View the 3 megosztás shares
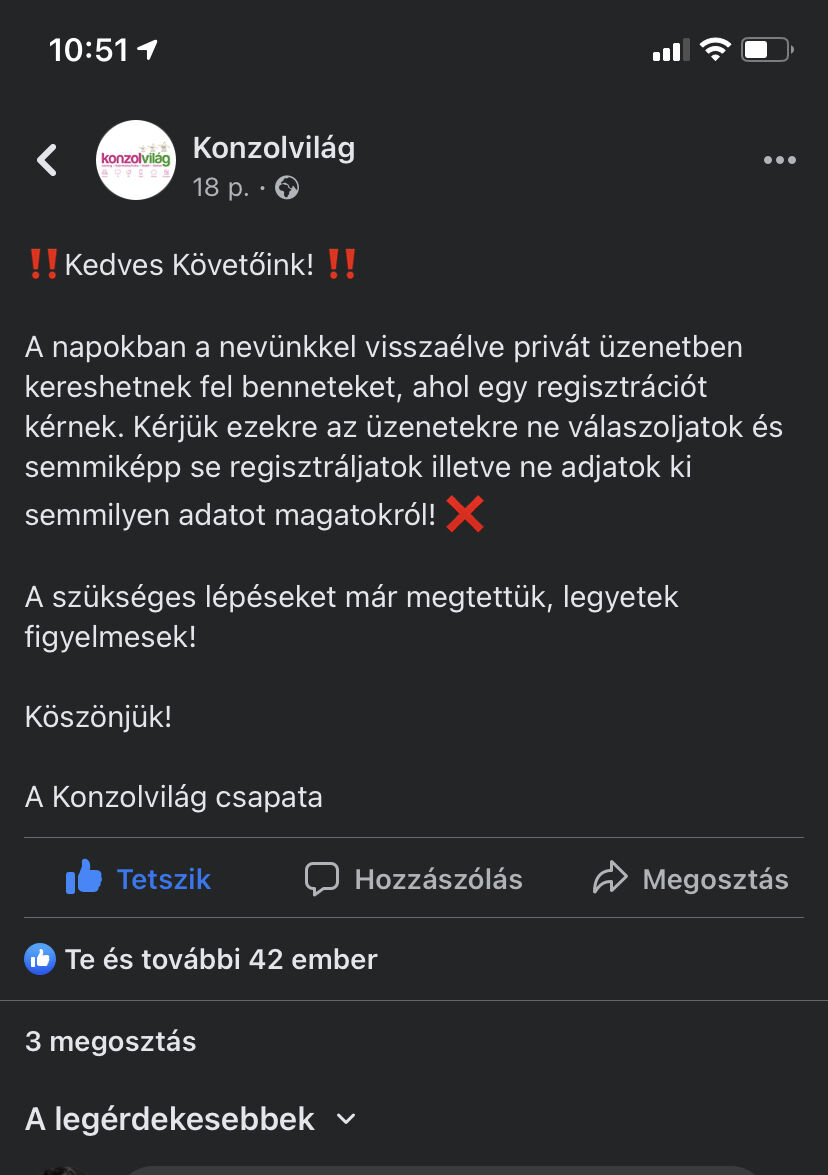 pos(111,1042)
